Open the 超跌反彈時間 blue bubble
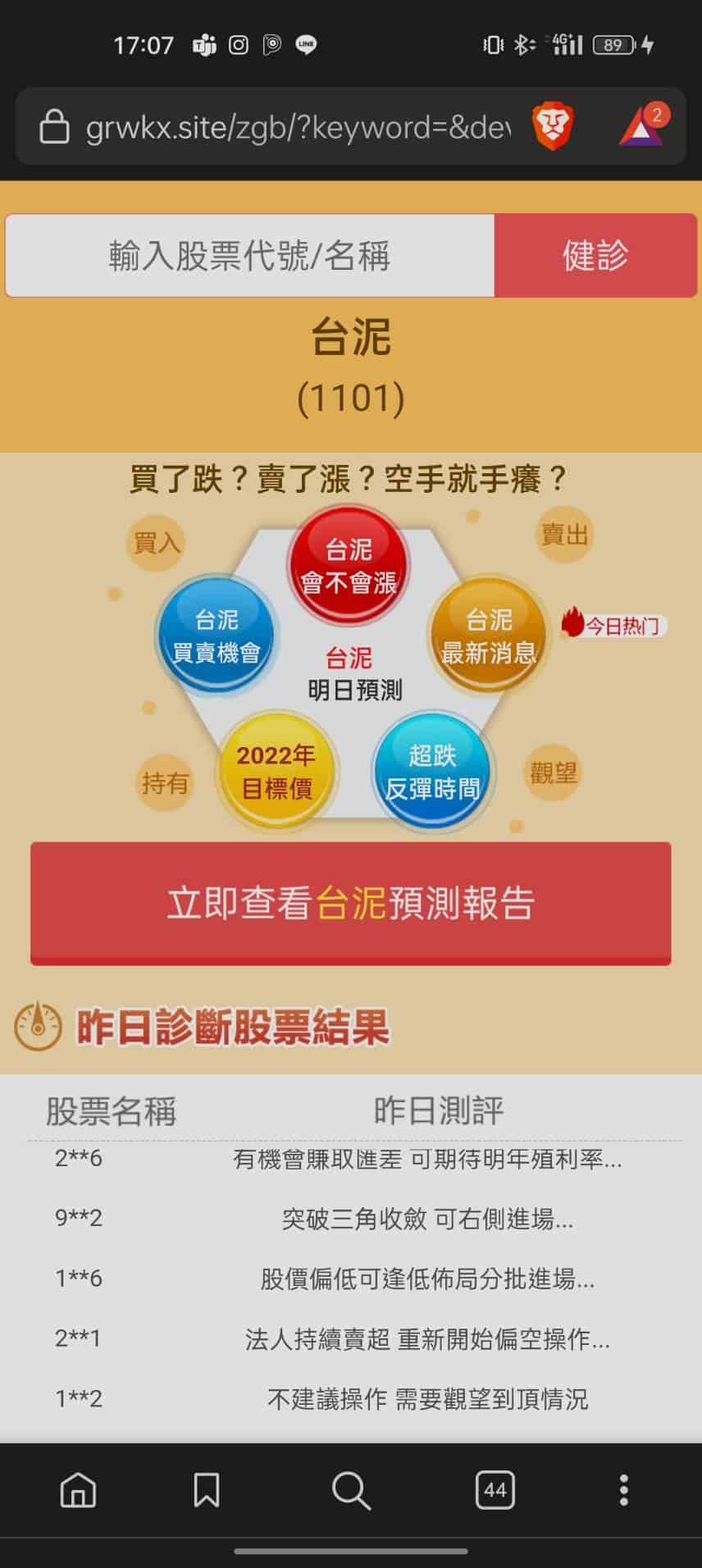The width and height of the screenshot is (702, 1568). point(432,772)
